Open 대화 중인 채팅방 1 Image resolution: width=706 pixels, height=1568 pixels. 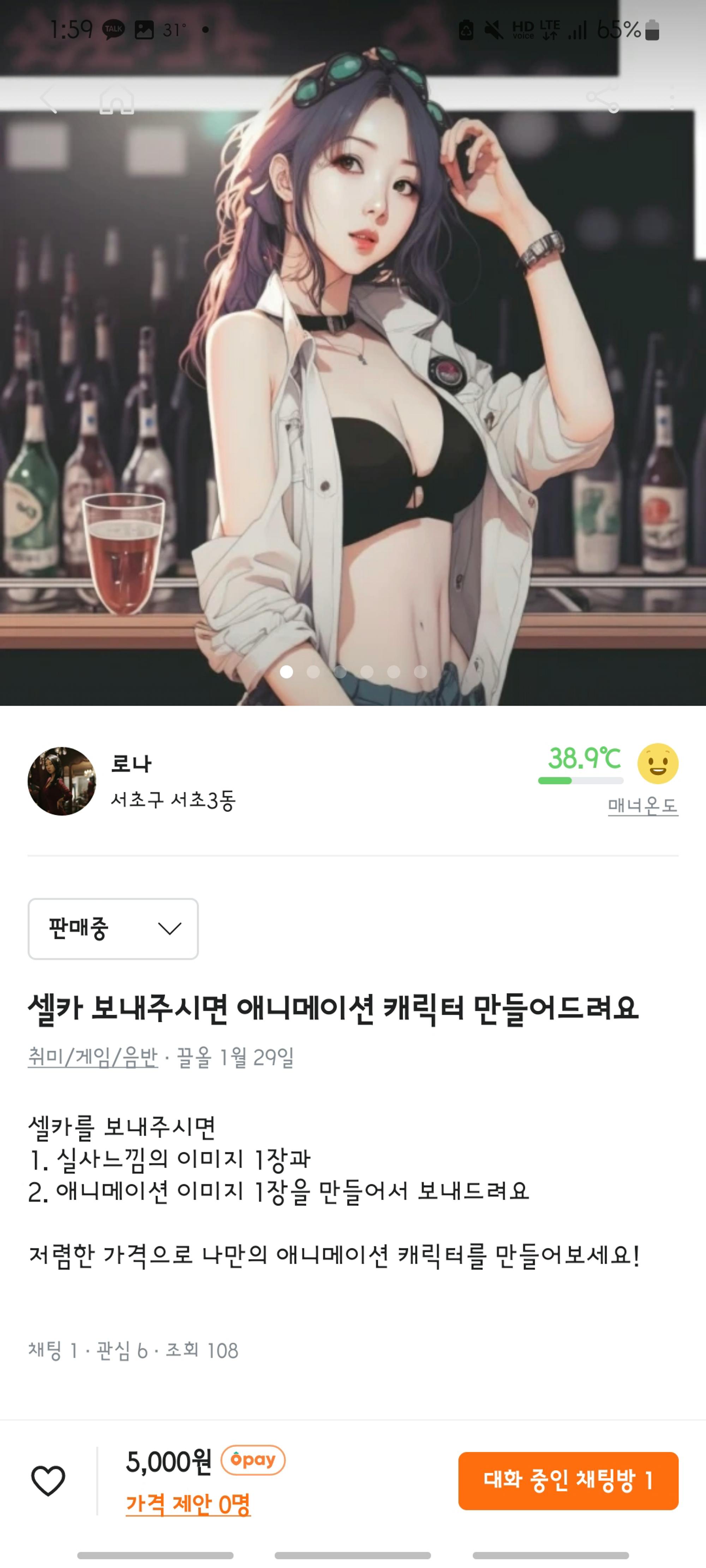coord(568,1480)
